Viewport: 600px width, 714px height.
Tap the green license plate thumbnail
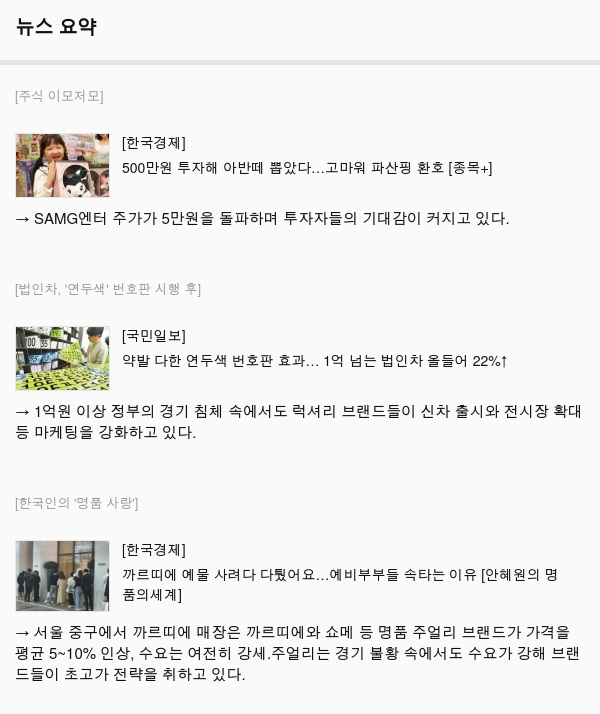click(62, 358)
